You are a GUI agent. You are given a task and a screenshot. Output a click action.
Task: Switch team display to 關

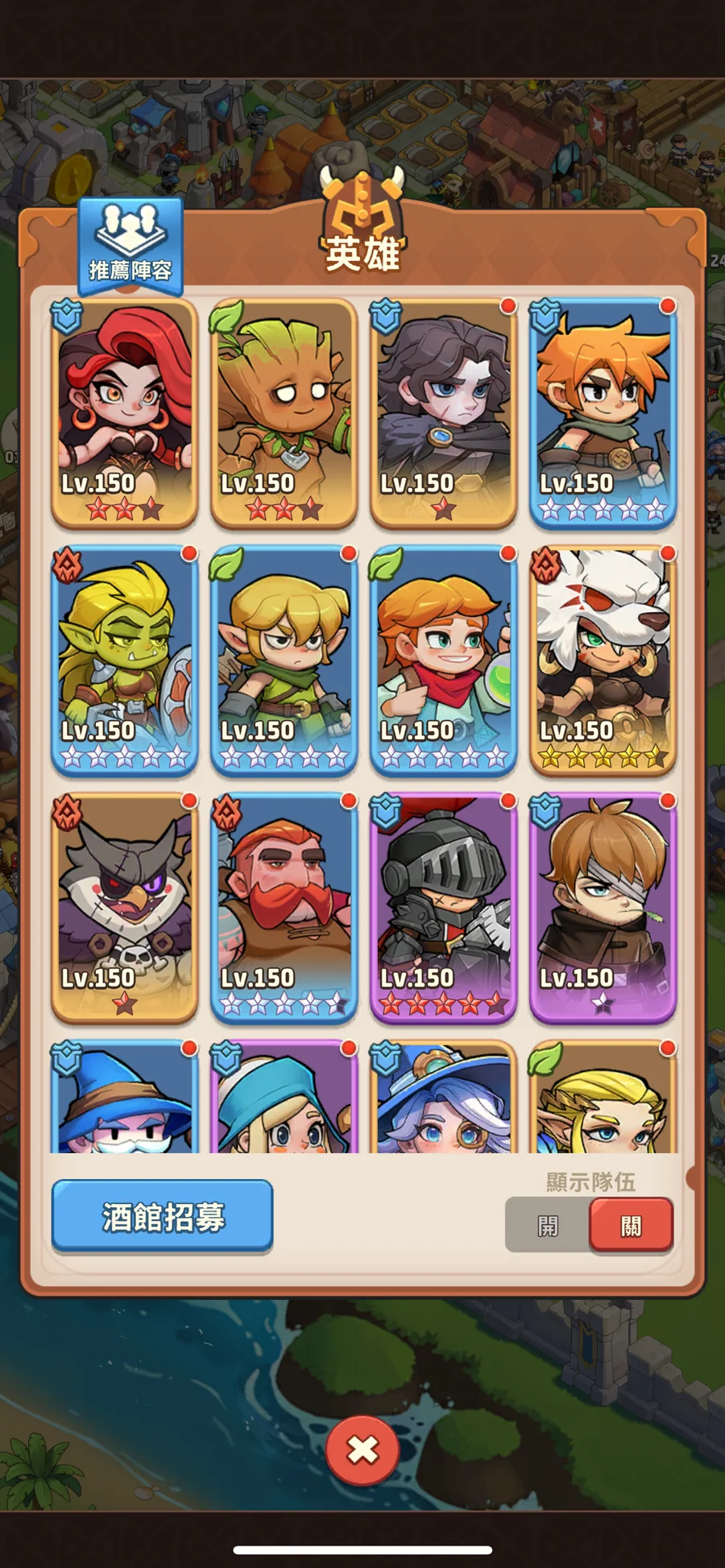(631, 1226)
